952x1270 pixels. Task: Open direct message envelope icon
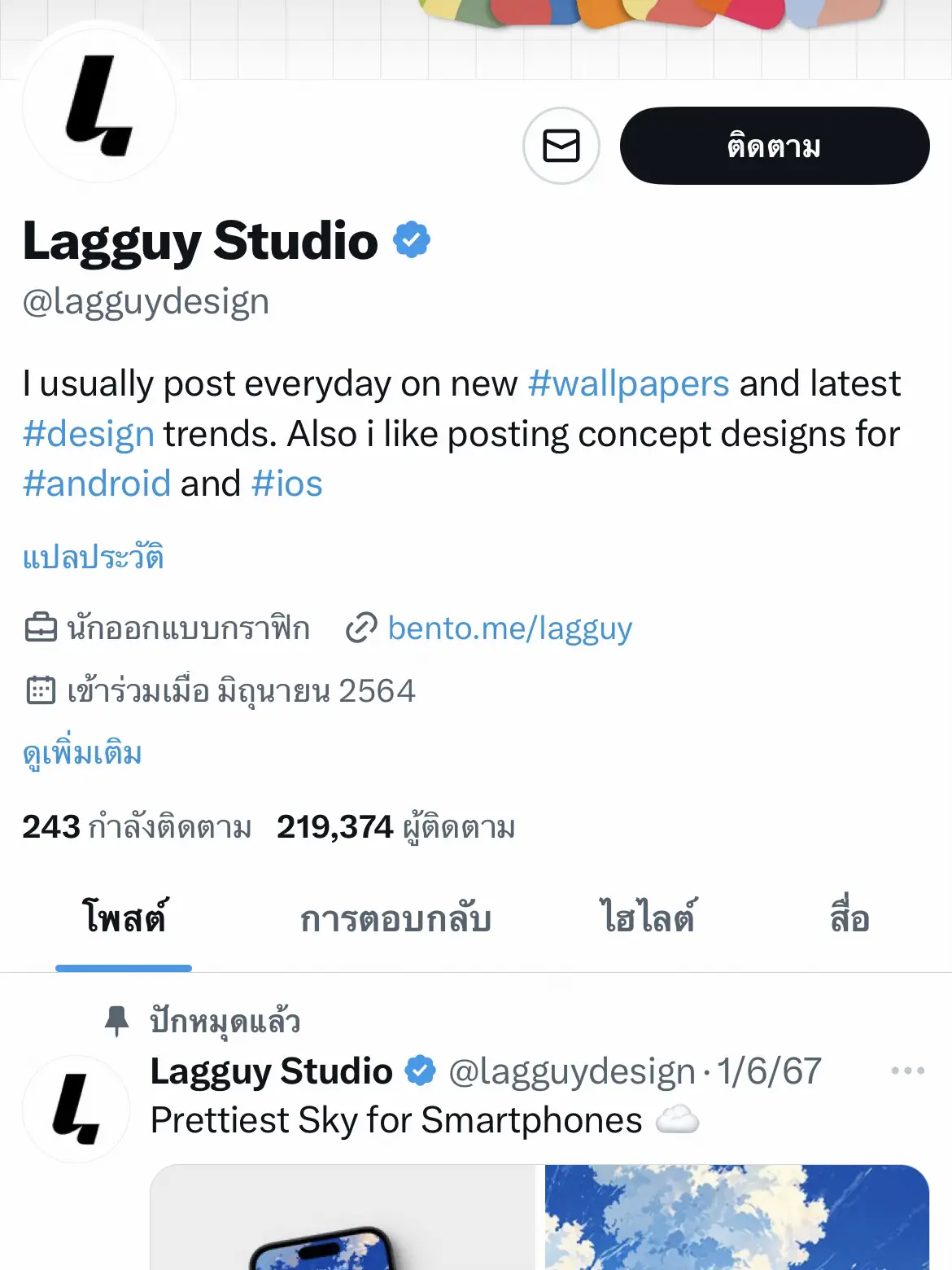pos(561,146)
